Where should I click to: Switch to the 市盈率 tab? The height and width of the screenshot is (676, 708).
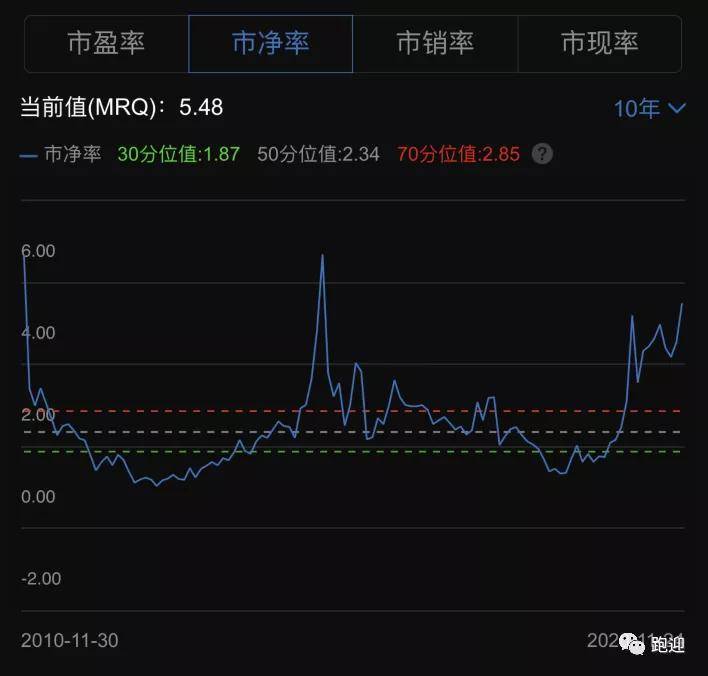tap(106, 44)
